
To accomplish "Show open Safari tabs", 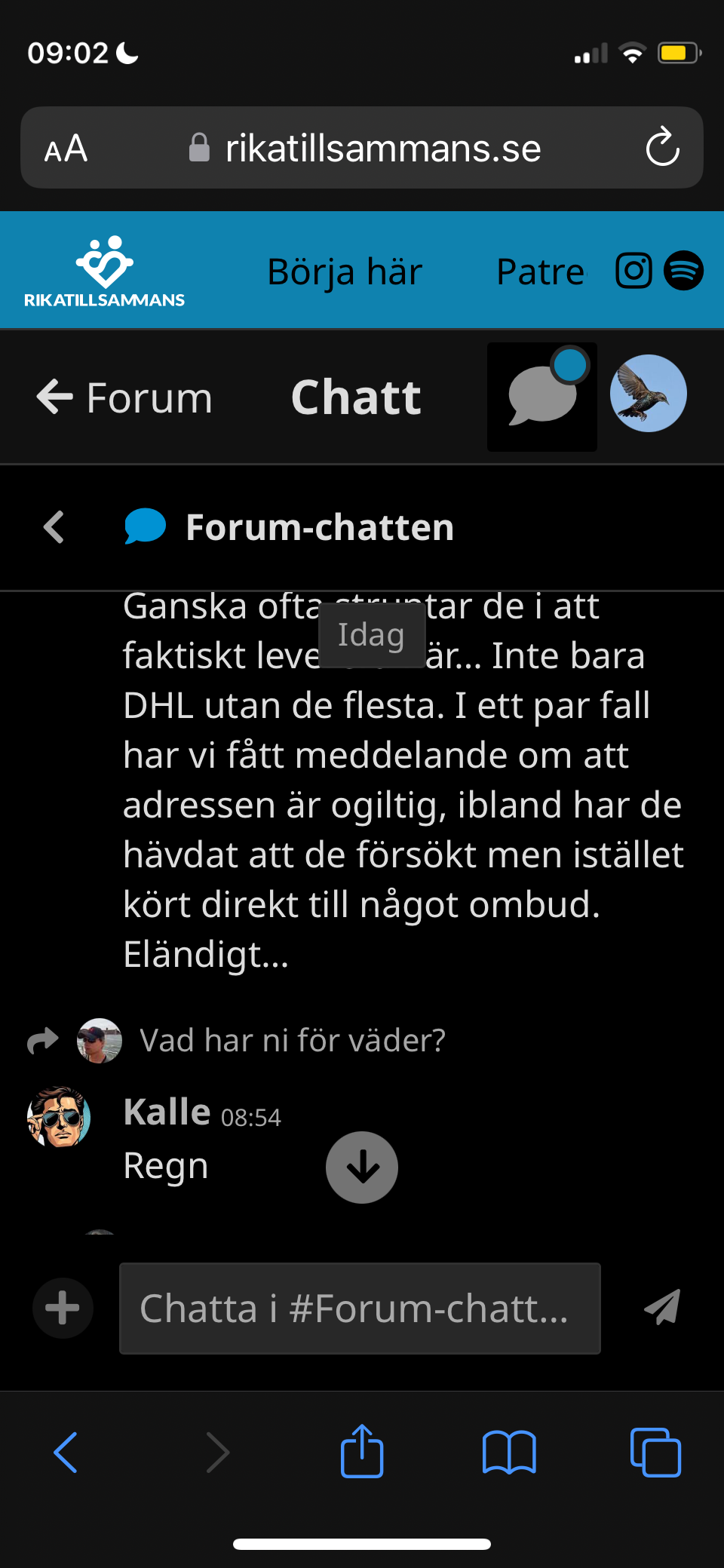I will pos(655,1451).
